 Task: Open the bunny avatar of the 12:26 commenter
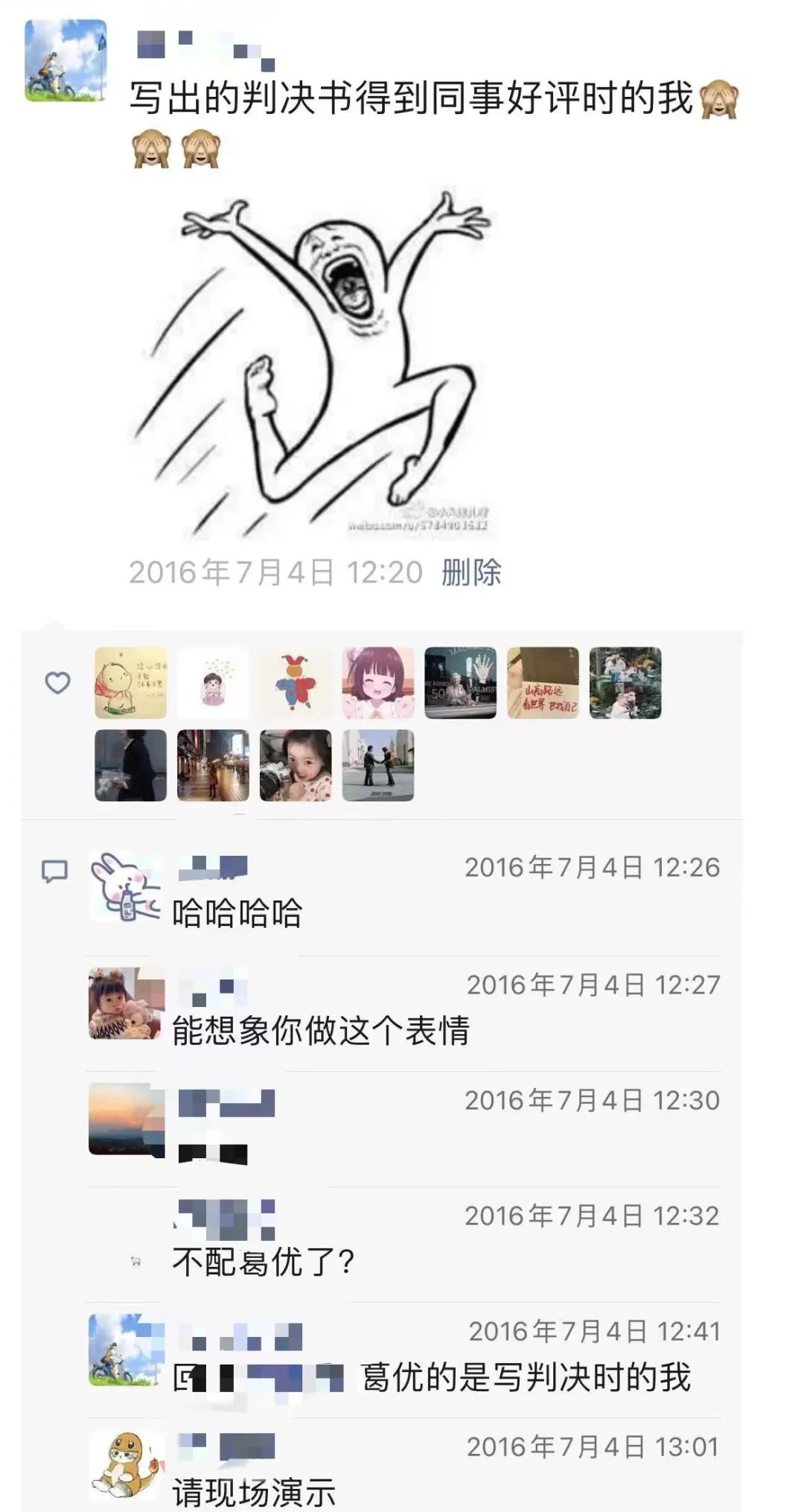124,886
